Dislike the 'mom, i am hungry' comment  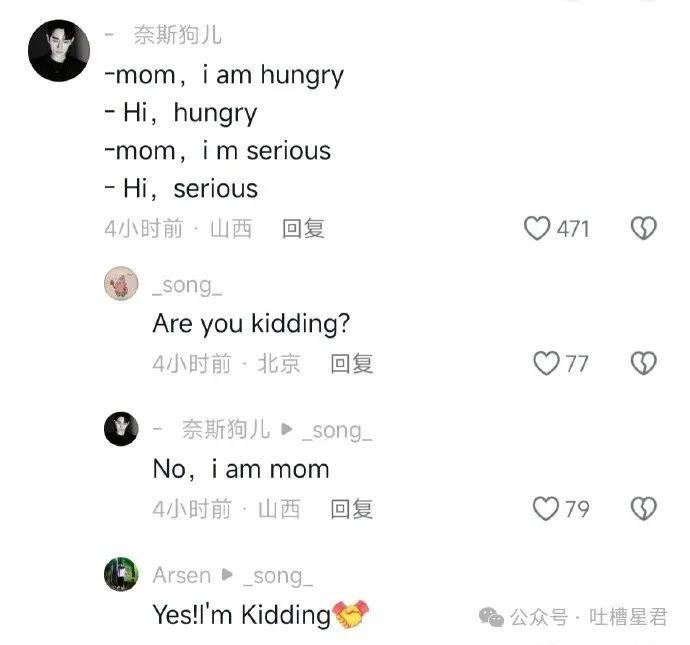click(x=643, y=229)
